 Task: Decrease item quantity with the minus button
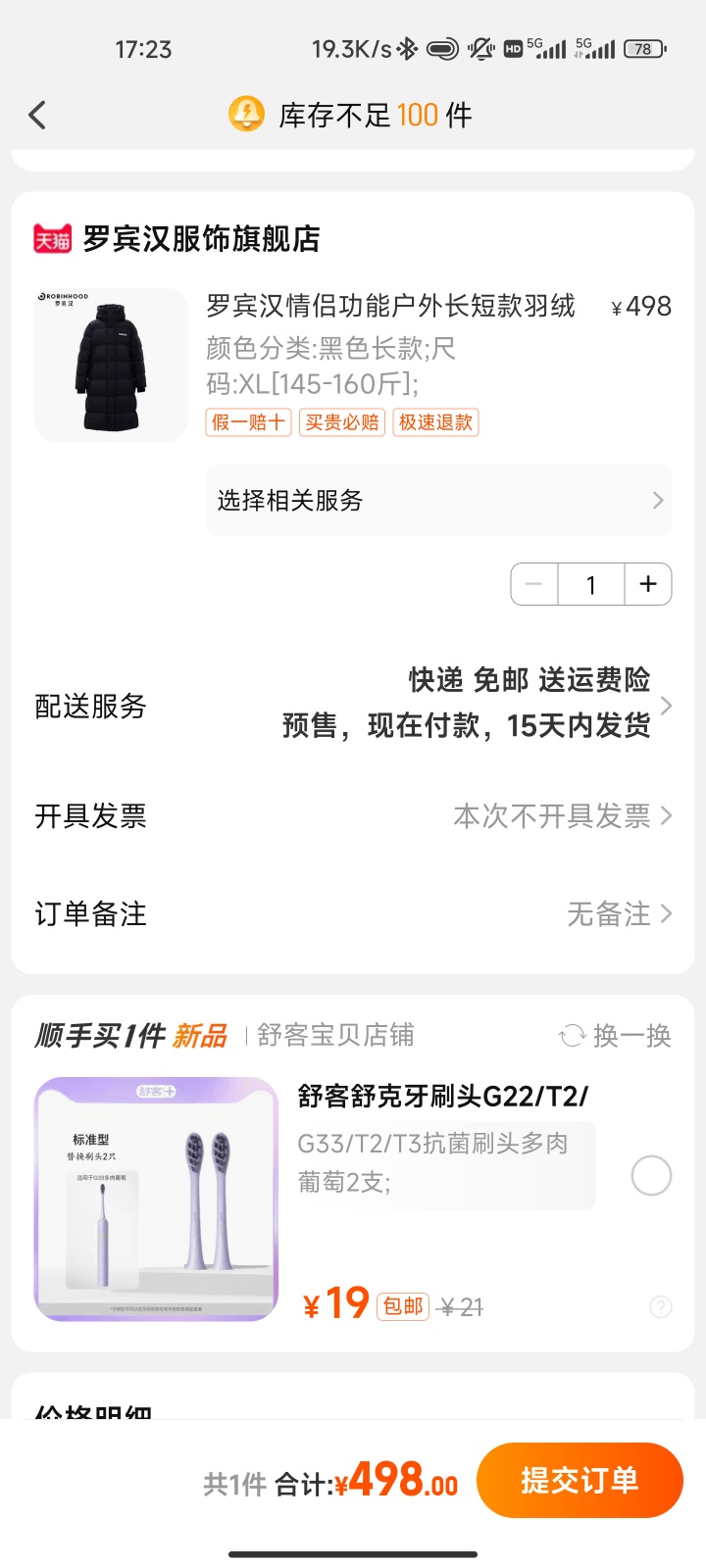(534, 584)
